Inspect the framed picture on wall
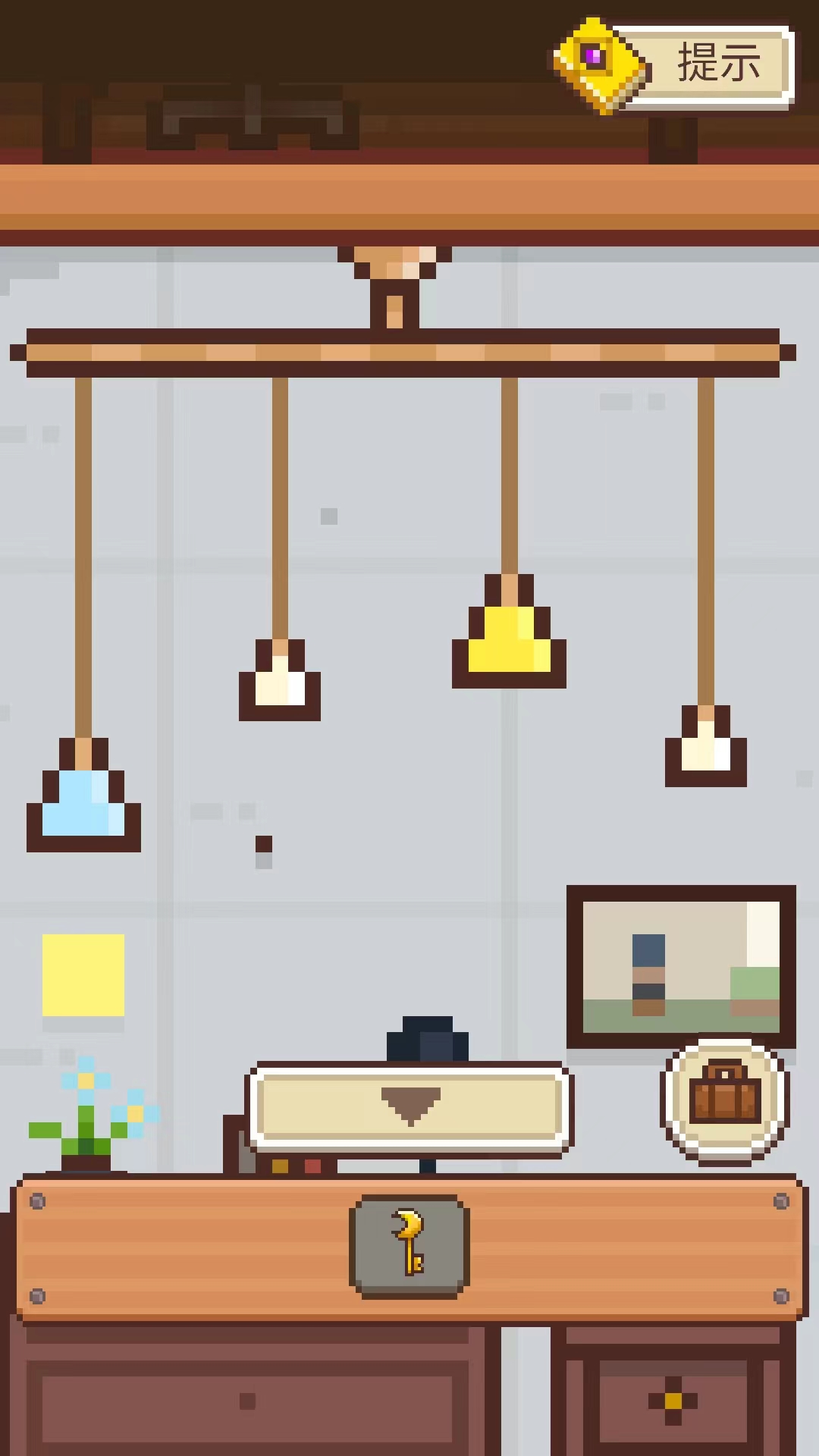The image size is (819, 1456). click(680, 965)
